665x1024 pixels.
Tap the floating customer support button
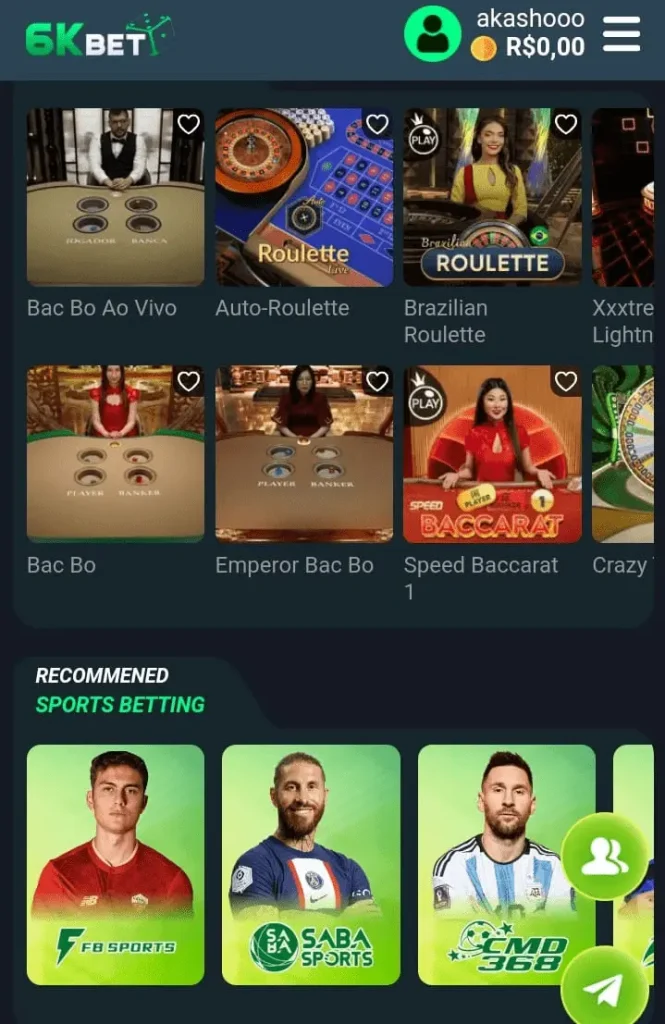point(604,857)
